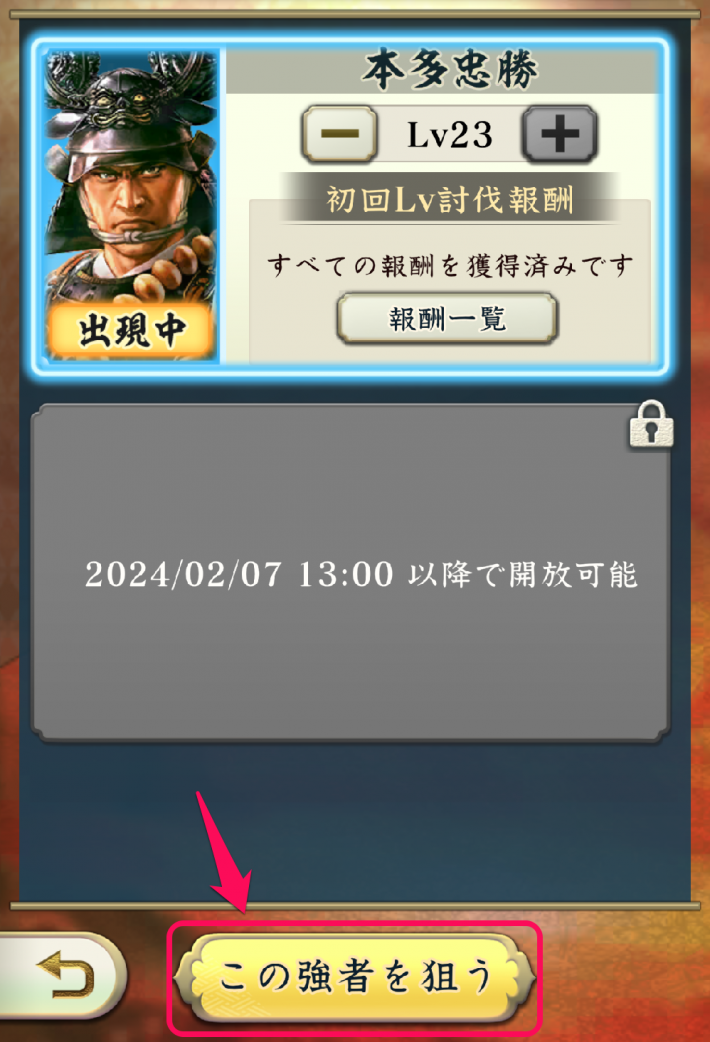Tap the locked slot opening 2024/02/07
The image size is (710, 1042).
click(x=350, y=574)
